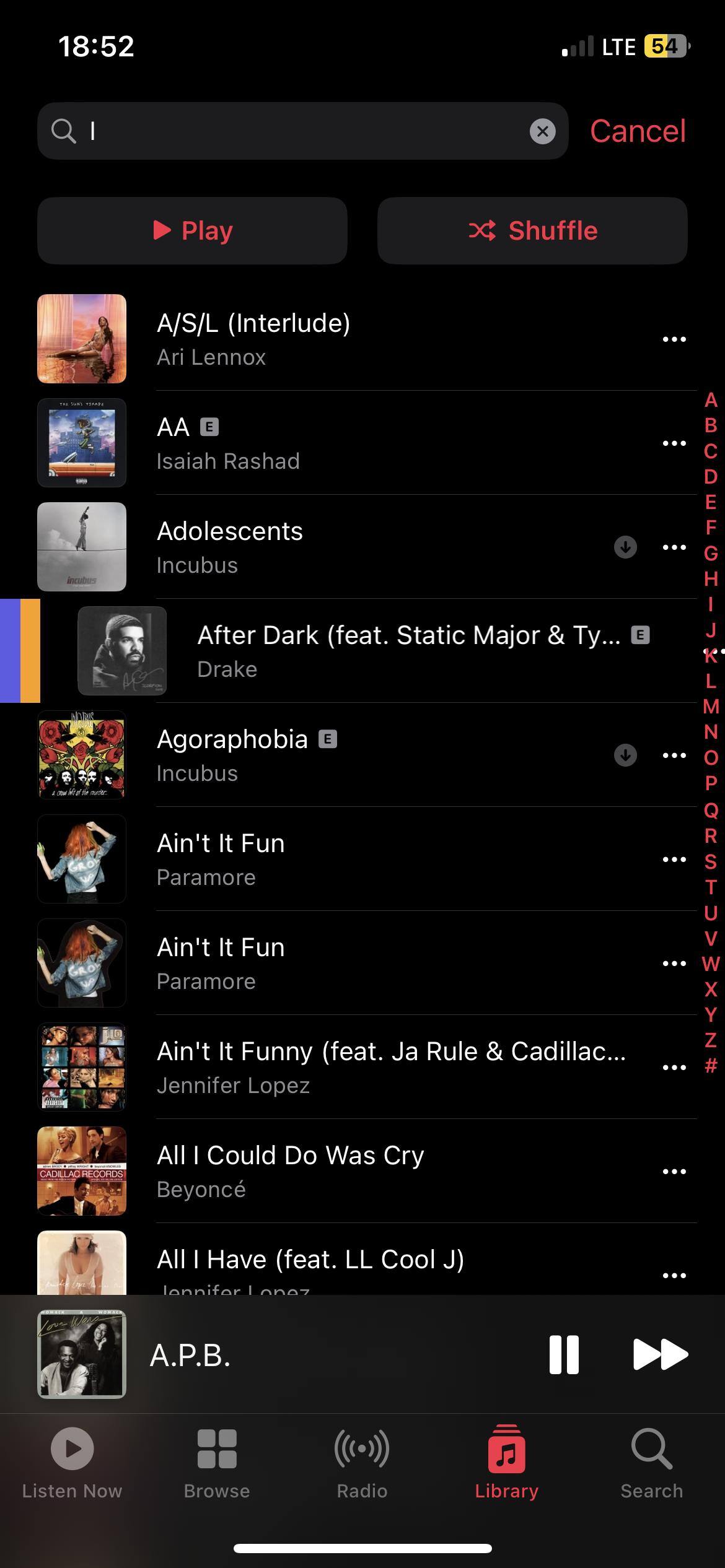Open the Search tab

pos(651,1463)
